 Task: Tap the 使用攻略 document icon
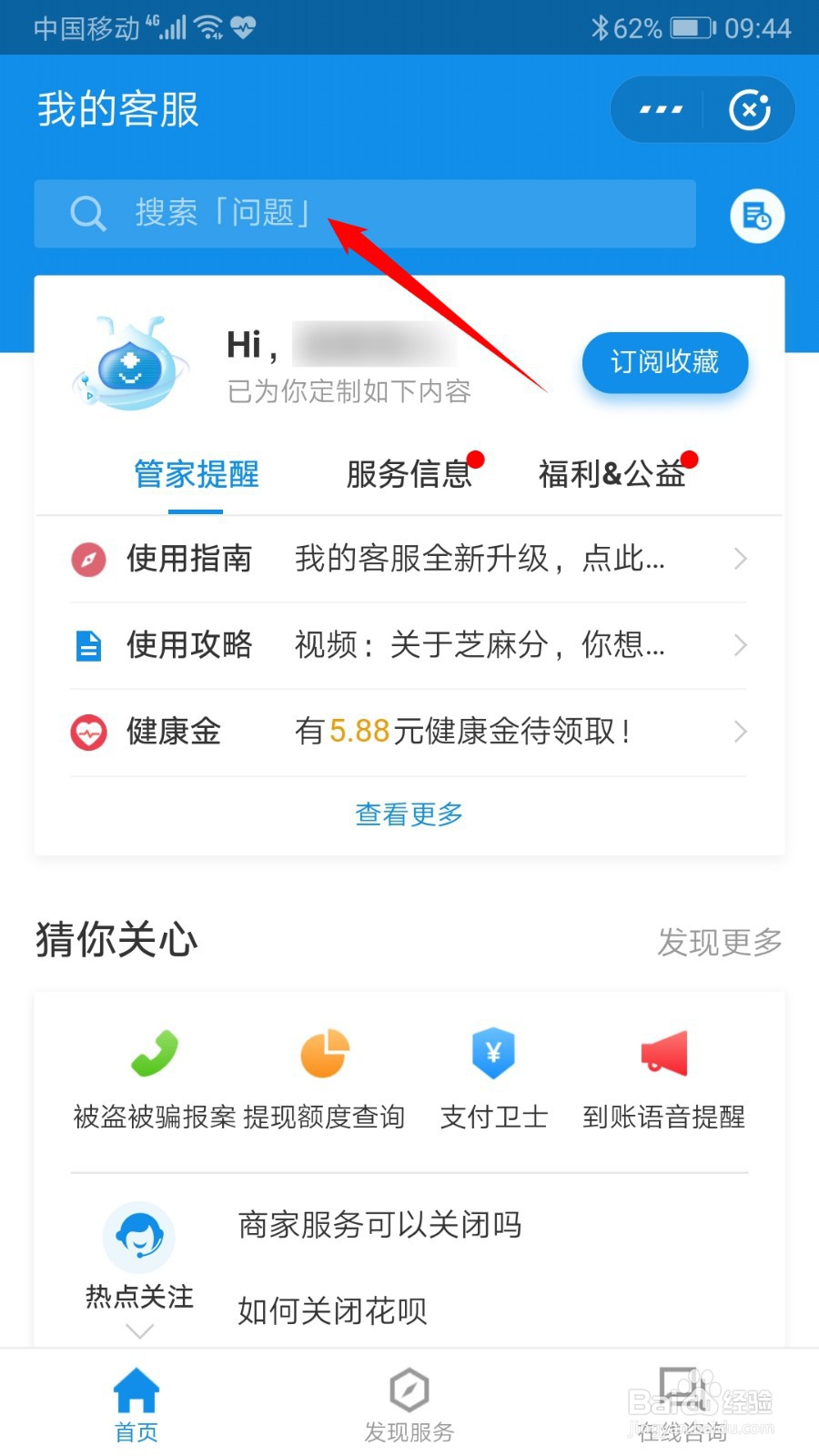point(88,646)
